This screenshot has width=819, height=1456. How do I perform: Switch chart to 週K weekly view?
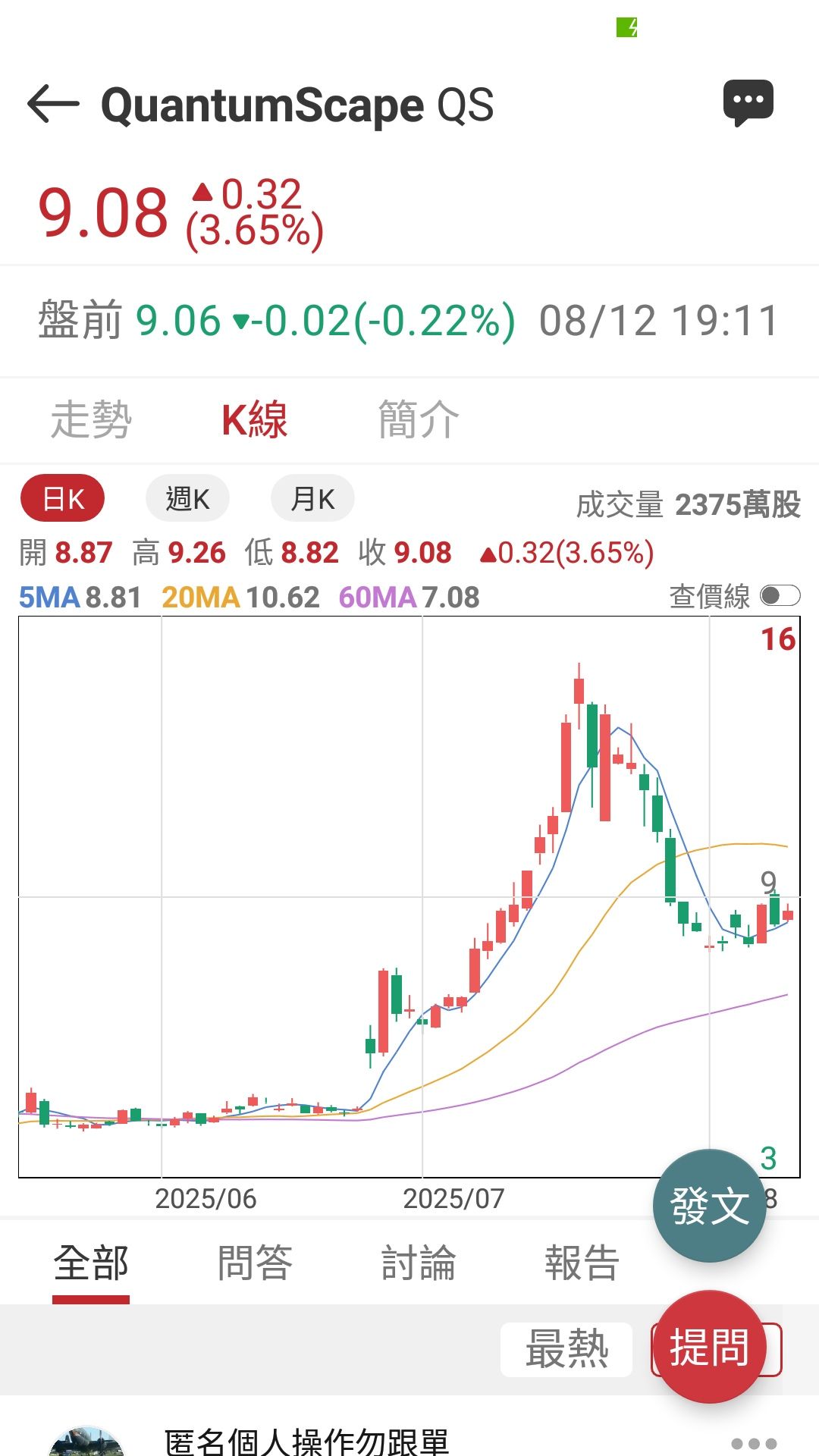pyautogui.click(x=187, y=497)
